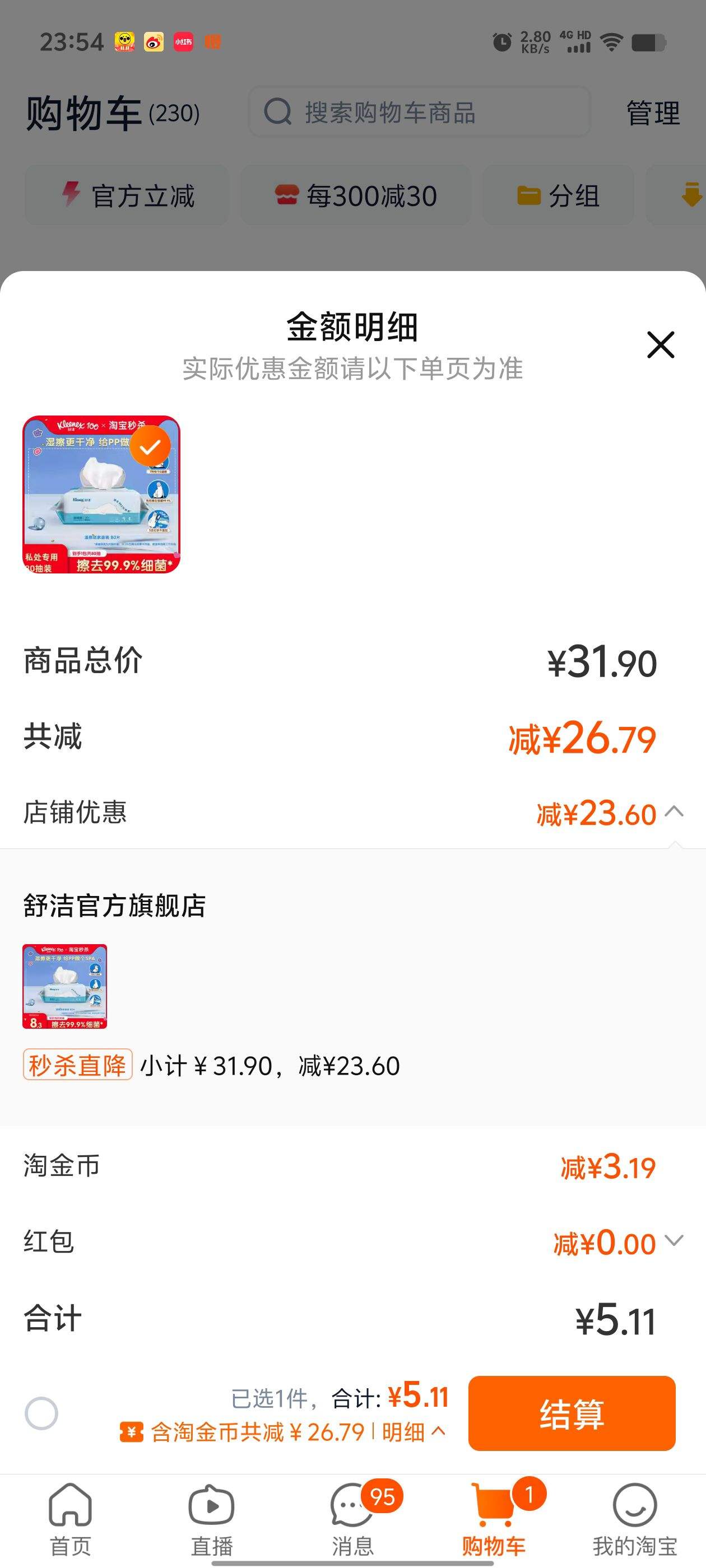This screenshot has width=706, height=1568.
Task: Toggle the orange check on the selected product
Action: [x=151, y=446]
